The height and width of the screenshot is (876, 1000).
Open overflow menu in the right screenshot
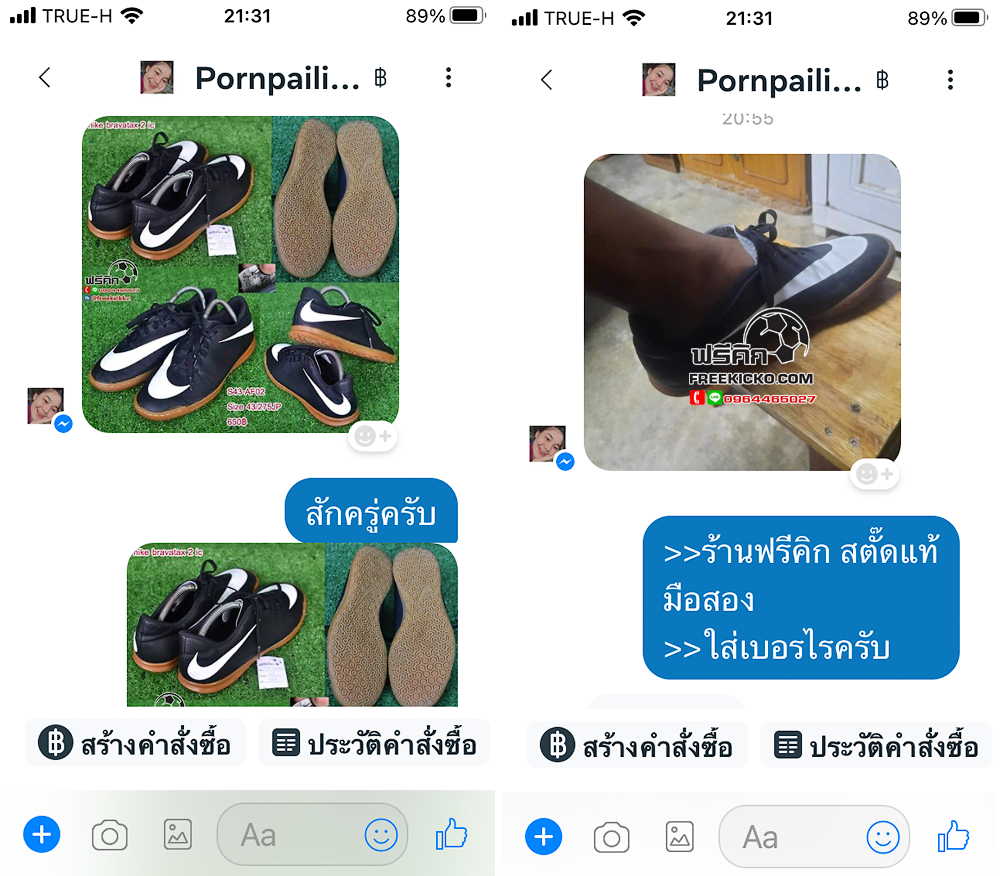[x=949, y=79]
